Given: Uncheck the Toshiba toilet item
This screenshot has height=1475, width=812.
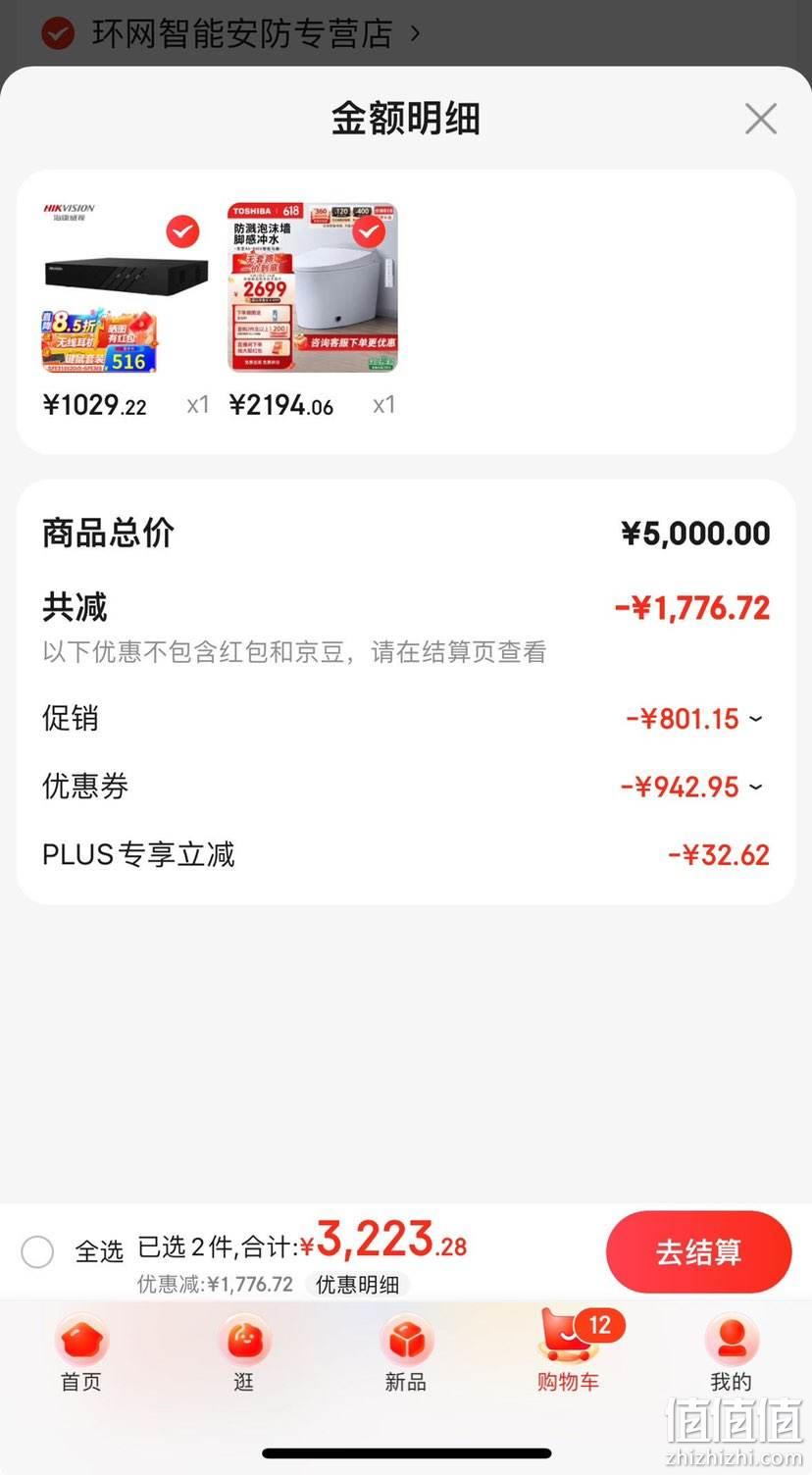Looking at the screenshot, I should click(x=369, y=232).
